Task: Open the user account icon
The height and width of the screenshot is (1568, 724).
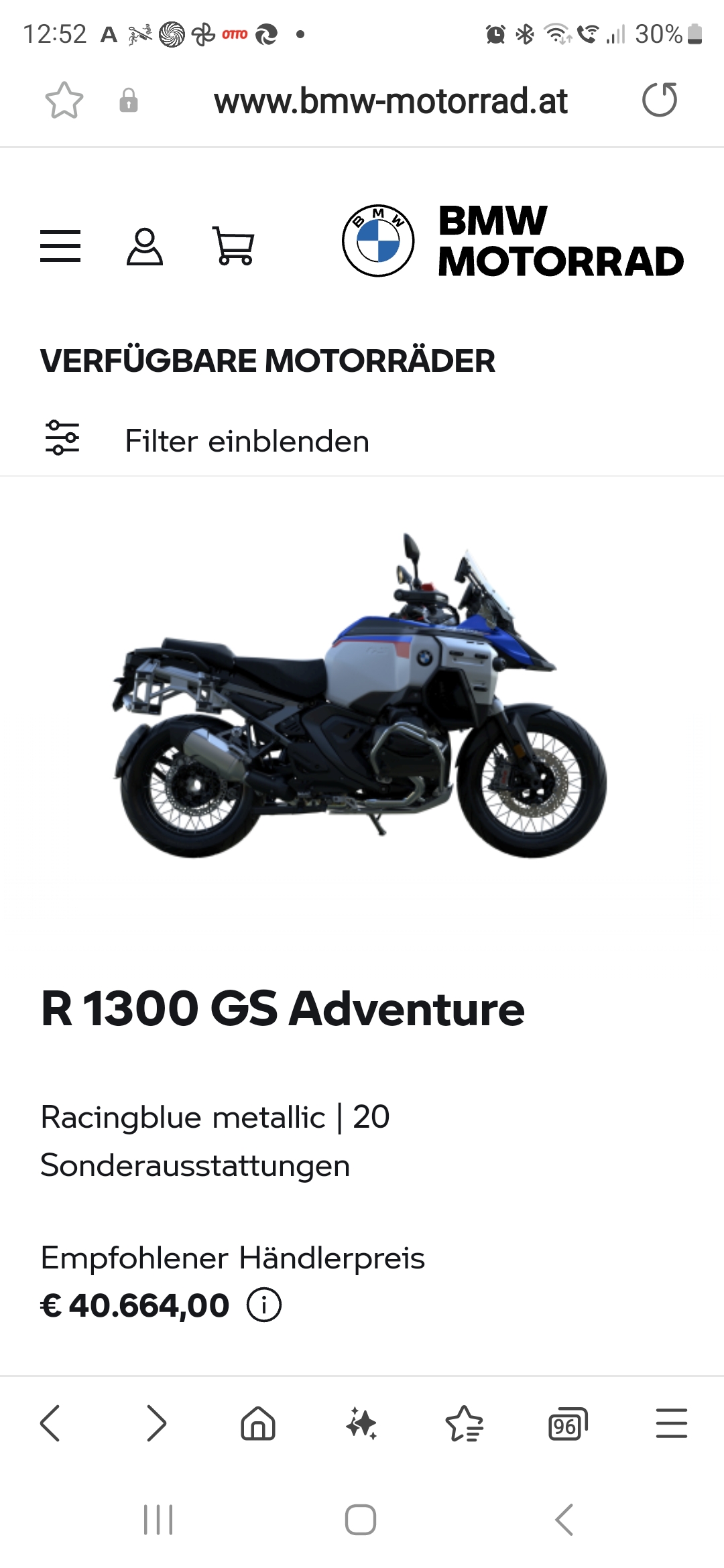Action: [145, 247]
